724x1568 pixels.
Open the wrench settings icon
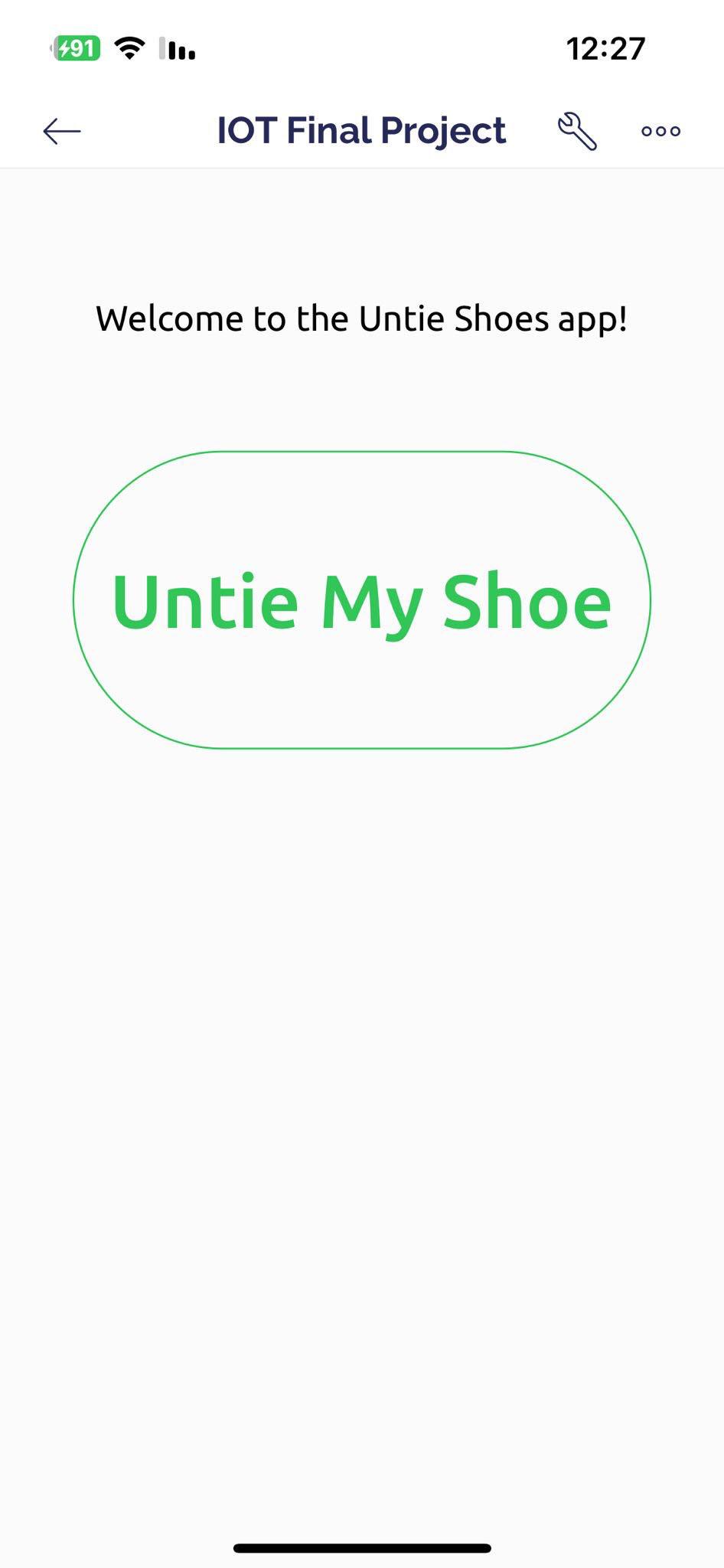(577, 131)
